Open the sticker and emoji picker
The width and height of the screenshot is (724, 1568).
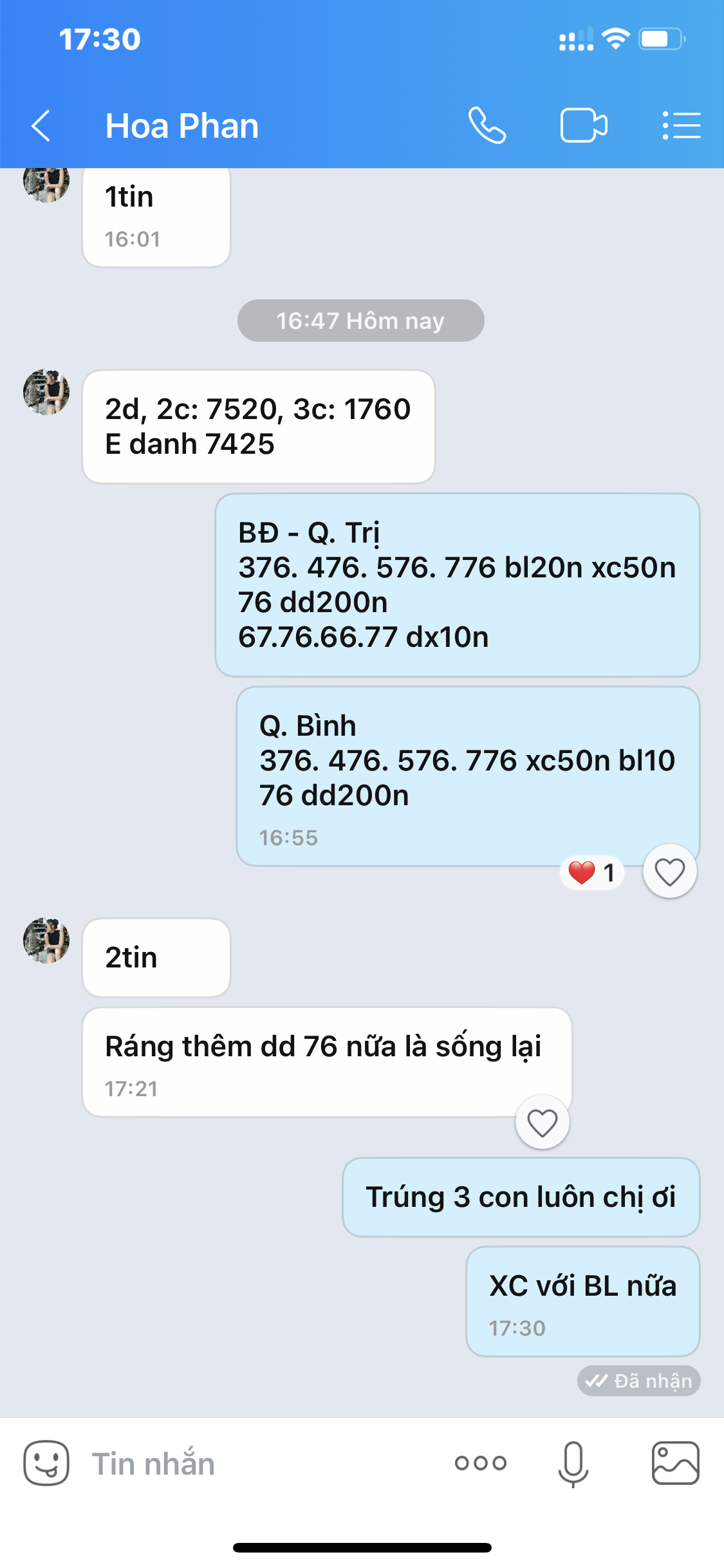tap(46, 1462)
